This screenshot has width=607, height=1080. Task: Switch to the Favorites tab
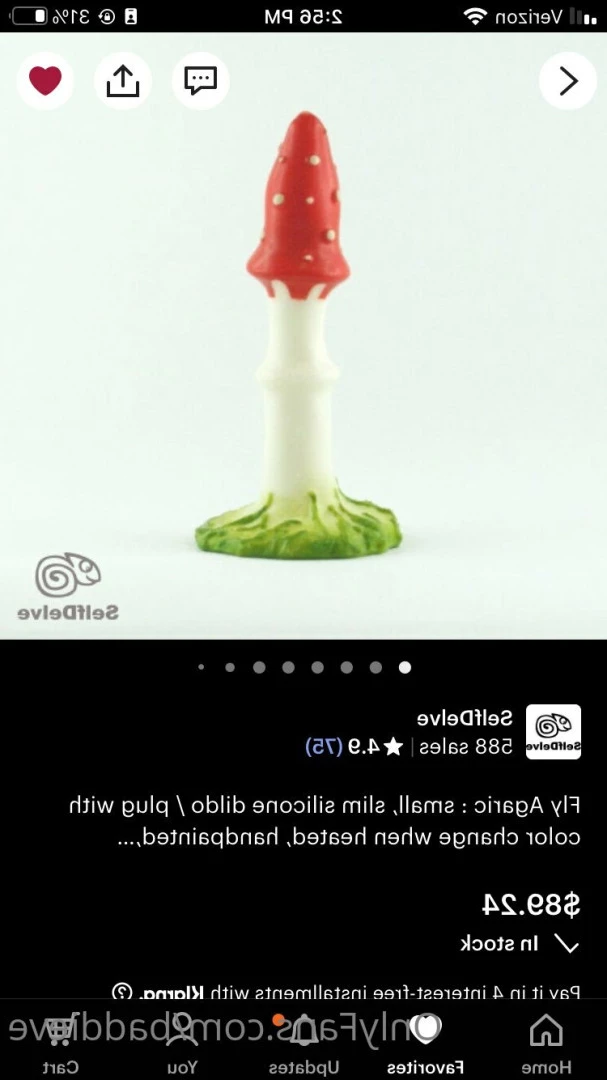(426, 1040)
